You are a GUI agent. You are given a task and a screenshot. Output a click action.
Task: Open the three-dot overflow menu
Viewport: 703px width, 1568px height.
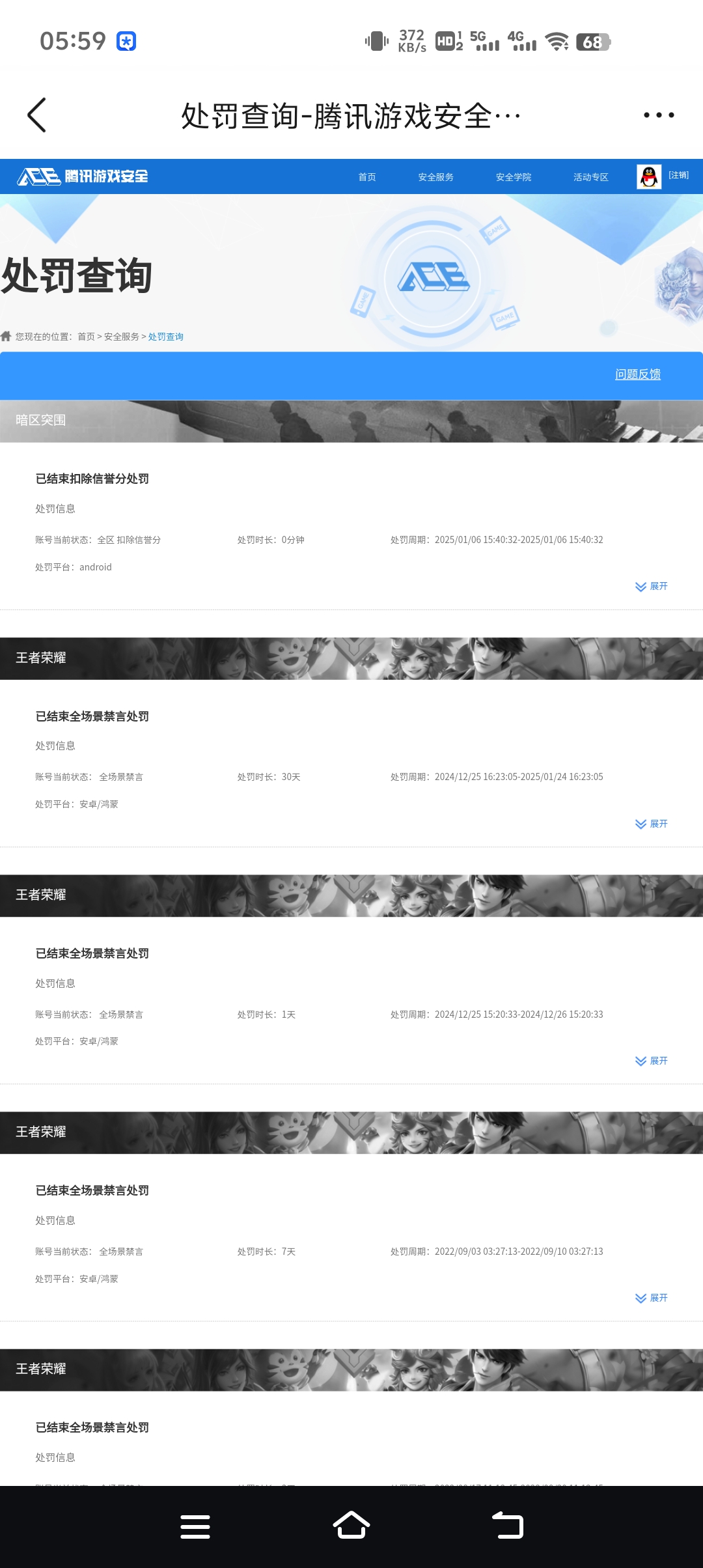[658, 115]
